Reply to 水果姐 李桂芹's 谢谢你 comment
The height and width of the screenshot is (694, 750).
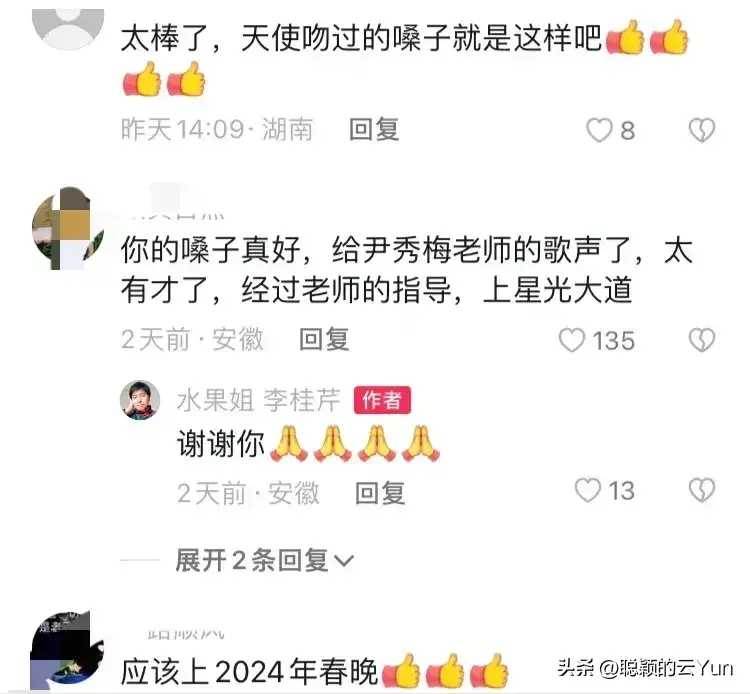click(x=380, y=492)
